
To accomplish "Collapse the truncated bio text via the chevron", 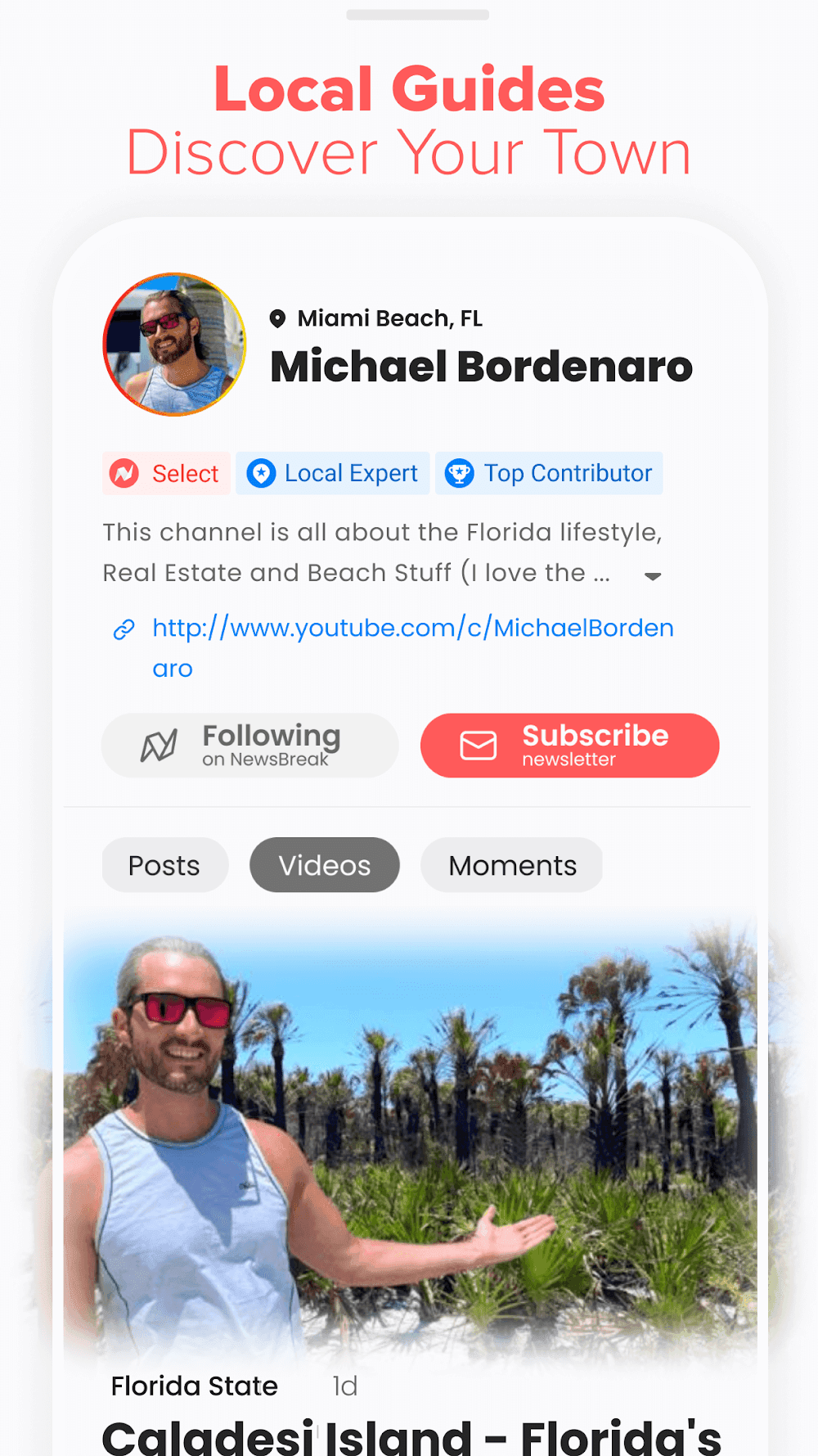I will click(x=653, y=575).
